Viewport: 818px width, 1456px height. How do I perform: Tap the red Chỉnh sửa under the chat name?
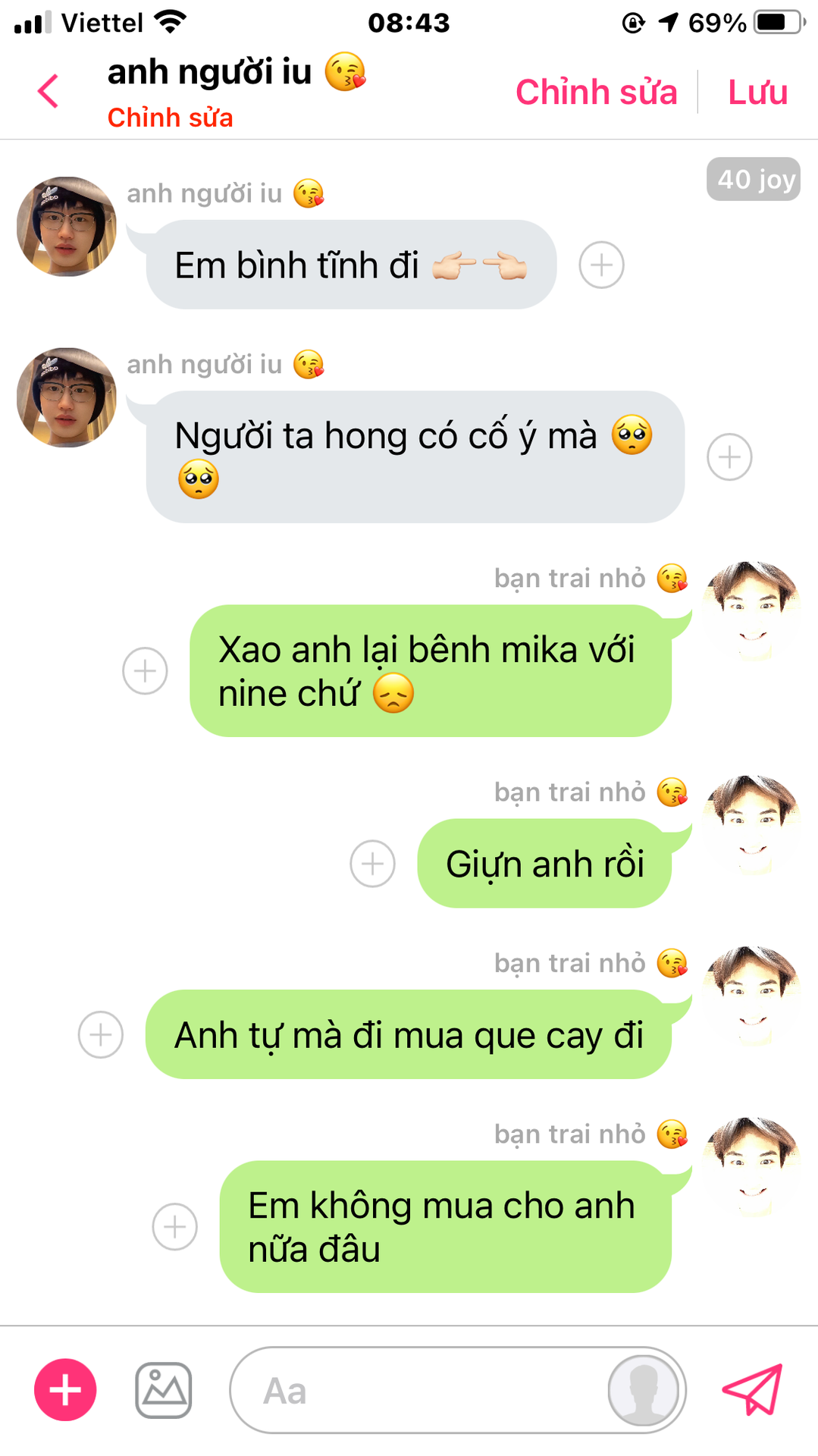click(170, 118)
